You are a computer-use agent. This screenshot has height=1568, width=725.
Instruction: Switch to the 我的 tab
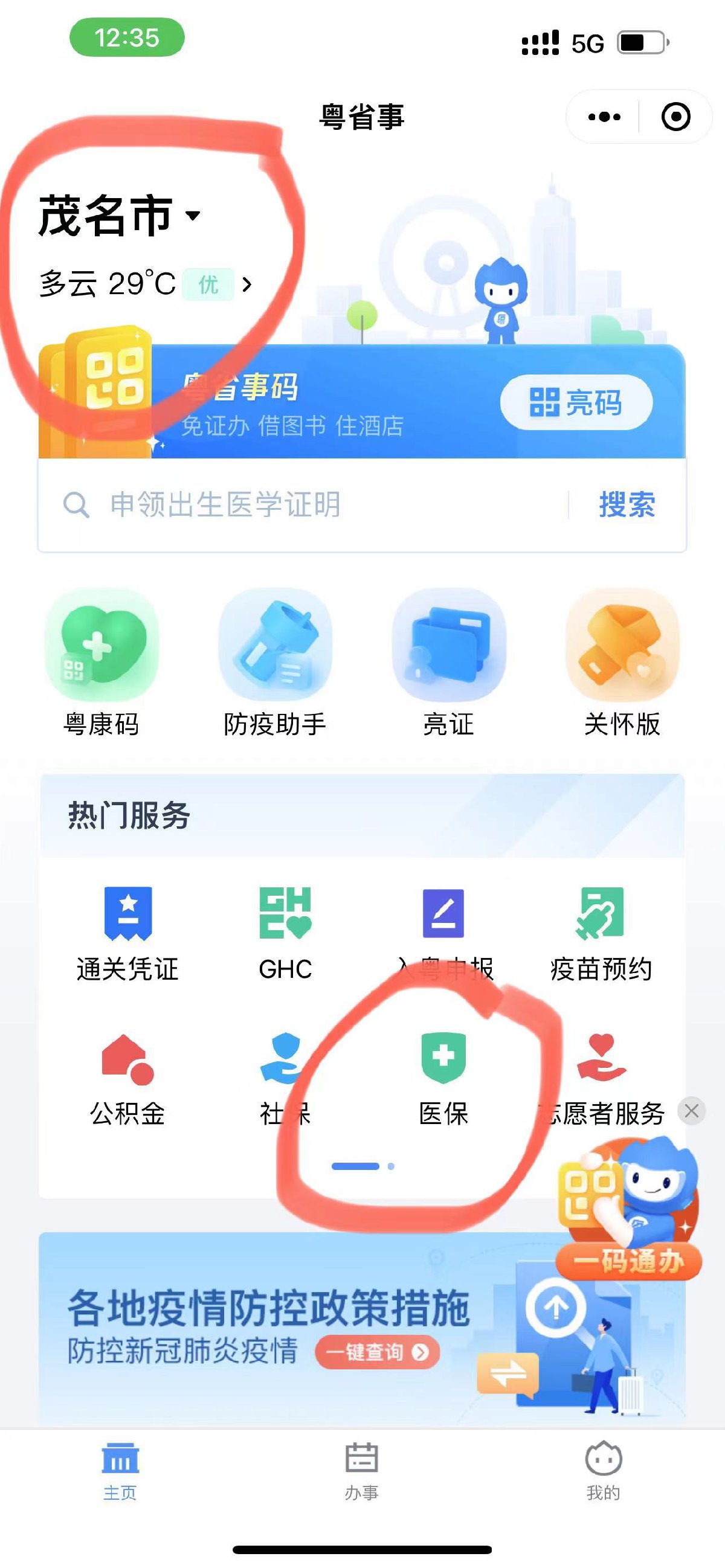pos(603,1471)
